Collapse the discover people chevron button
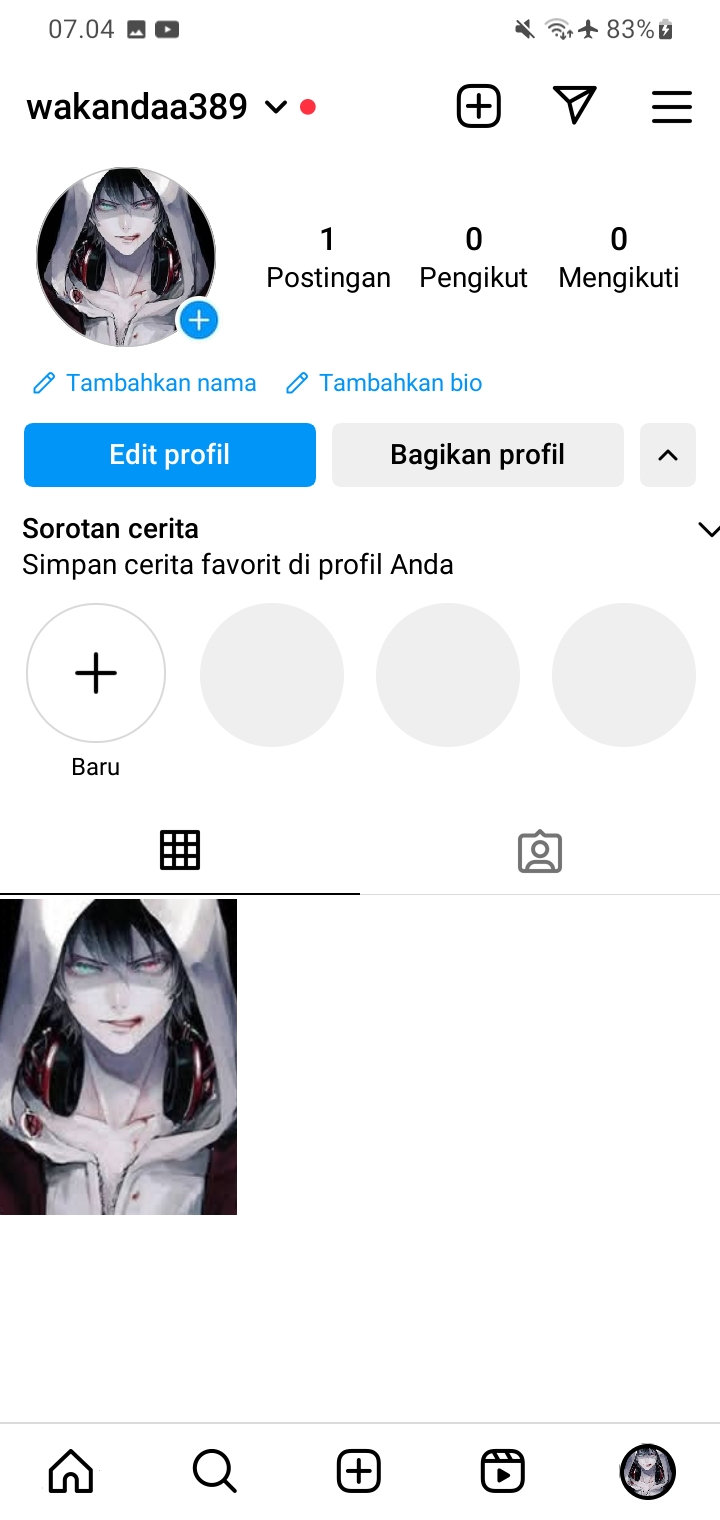 coord(668,455)
